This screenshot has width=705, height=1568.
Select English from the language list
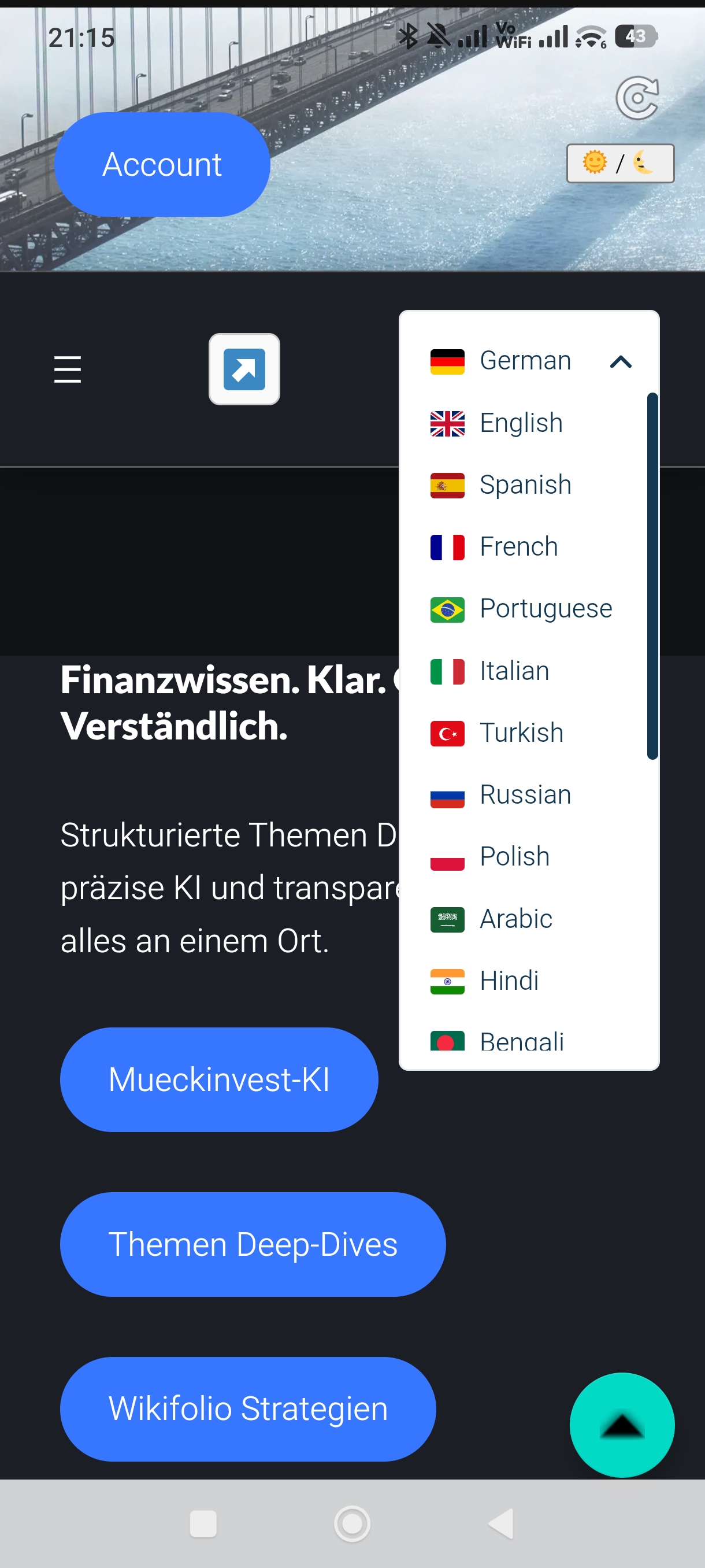tap(521, 423)
